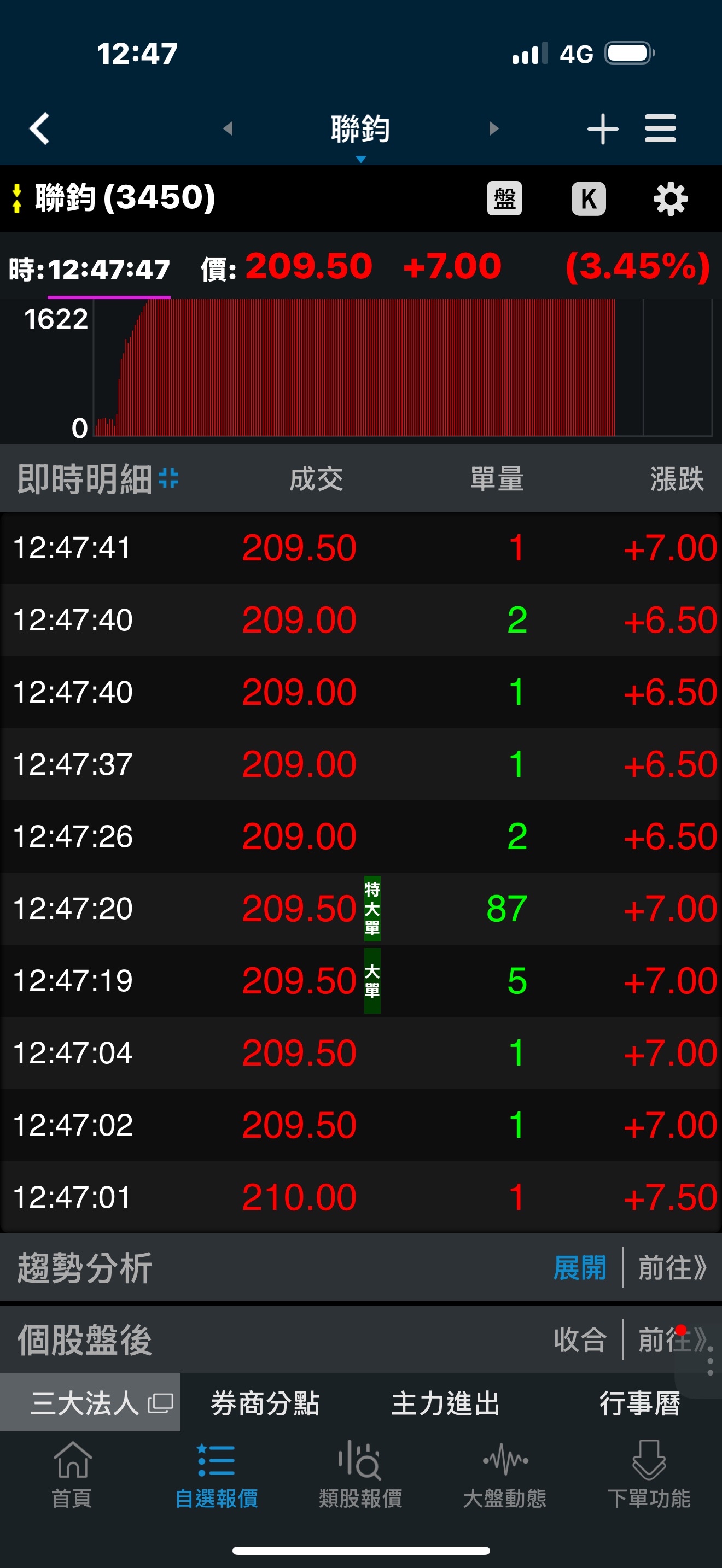Select the 三大法人 tab
This screenshot has height=1568, width=722.
click(90, 1402)
